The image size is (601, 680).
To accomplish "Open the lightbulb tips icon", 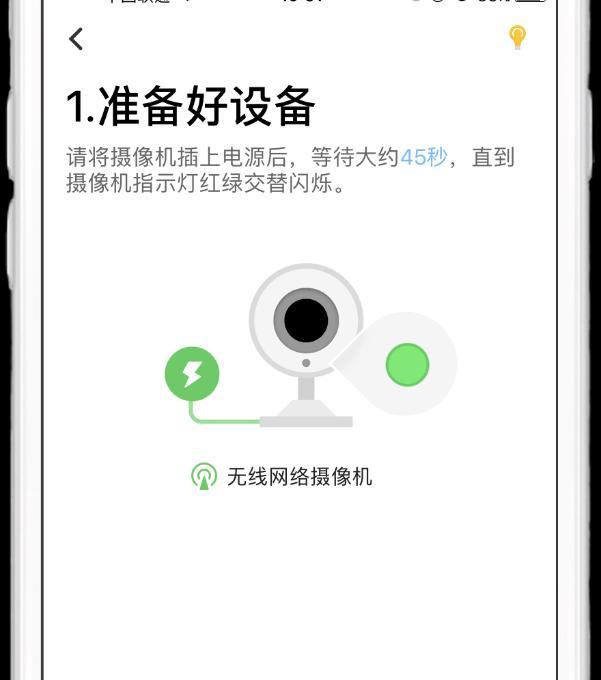I will coord(517,37).
